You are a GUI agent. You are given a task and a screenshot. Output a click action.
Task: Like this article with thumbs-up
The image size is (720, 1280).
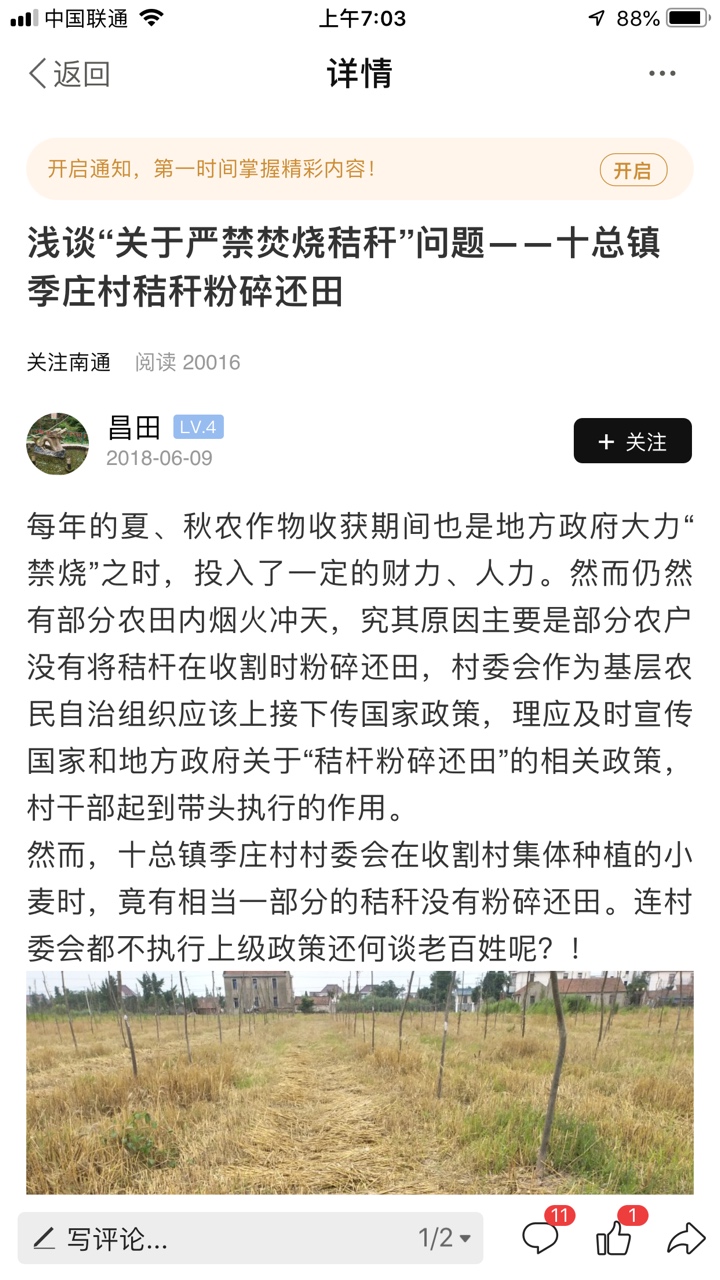614,1238
